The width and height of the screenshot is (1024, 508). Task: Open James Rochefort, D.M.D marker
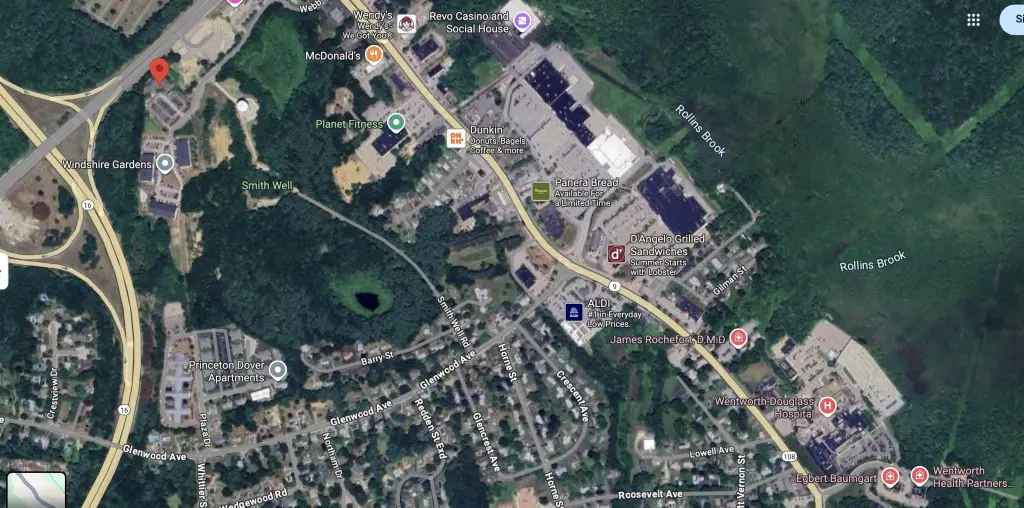(x=739, y=338)
